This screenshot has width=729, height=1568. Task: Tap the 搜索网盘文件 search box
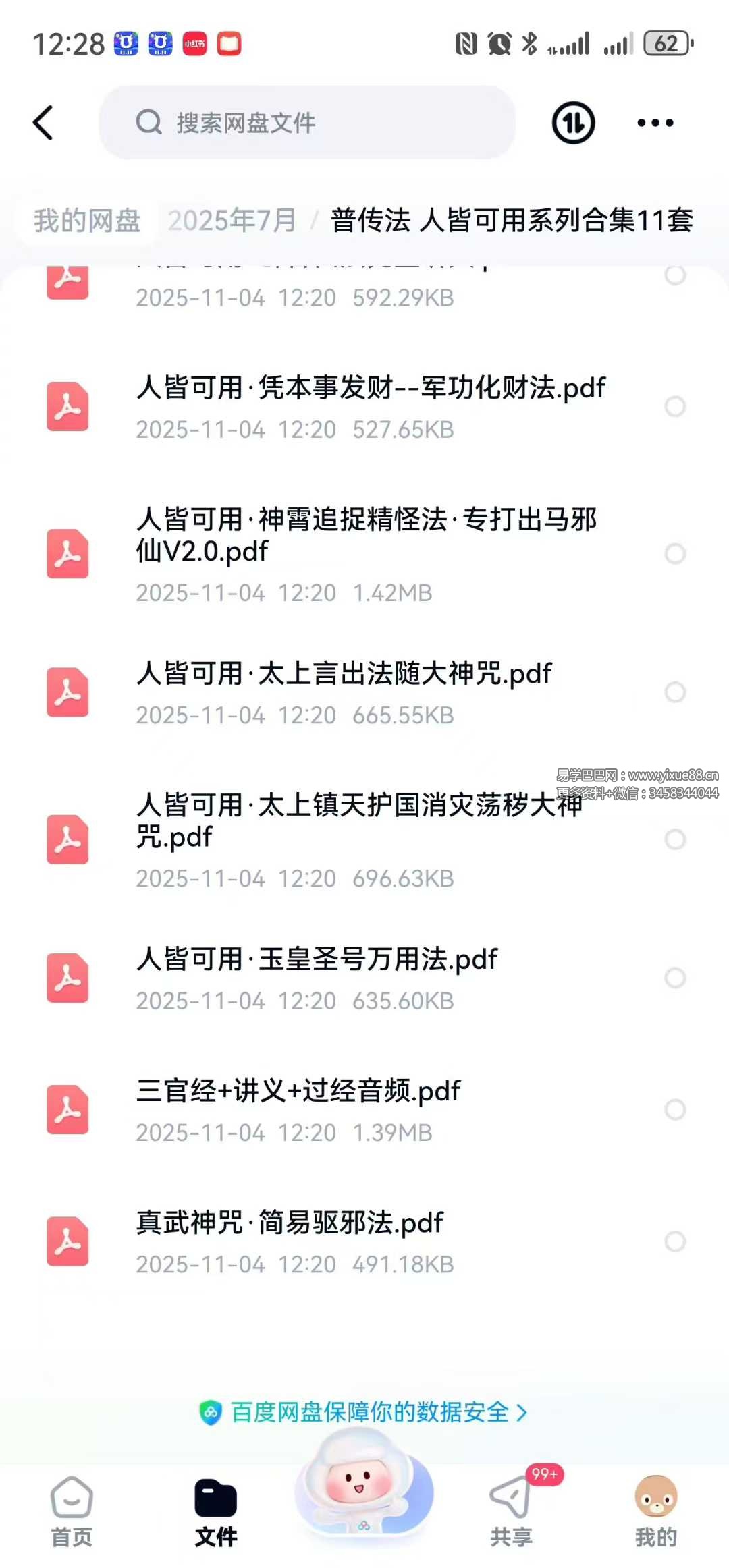click(307, 123)
